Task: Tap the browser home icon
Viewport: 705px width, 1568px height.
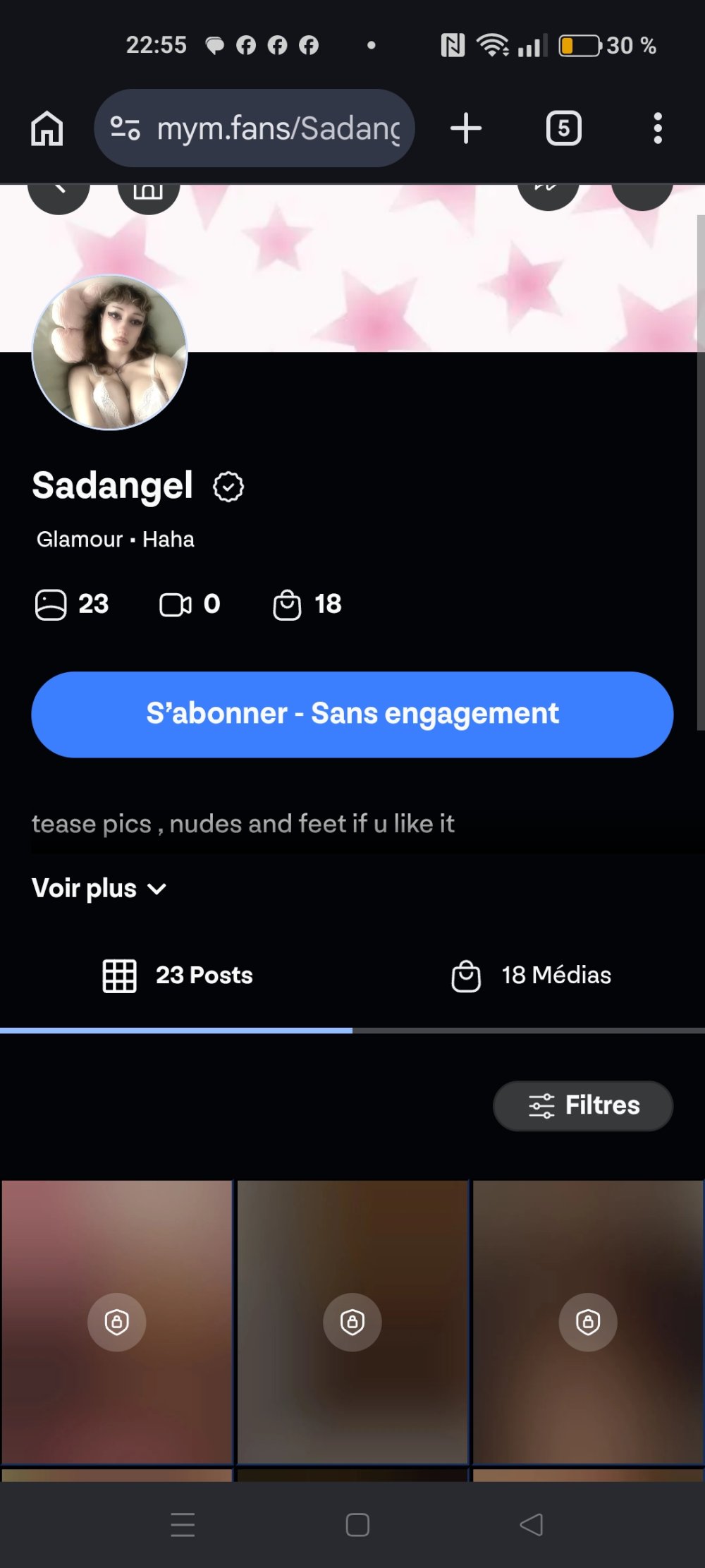Action: tap(47, 128)
